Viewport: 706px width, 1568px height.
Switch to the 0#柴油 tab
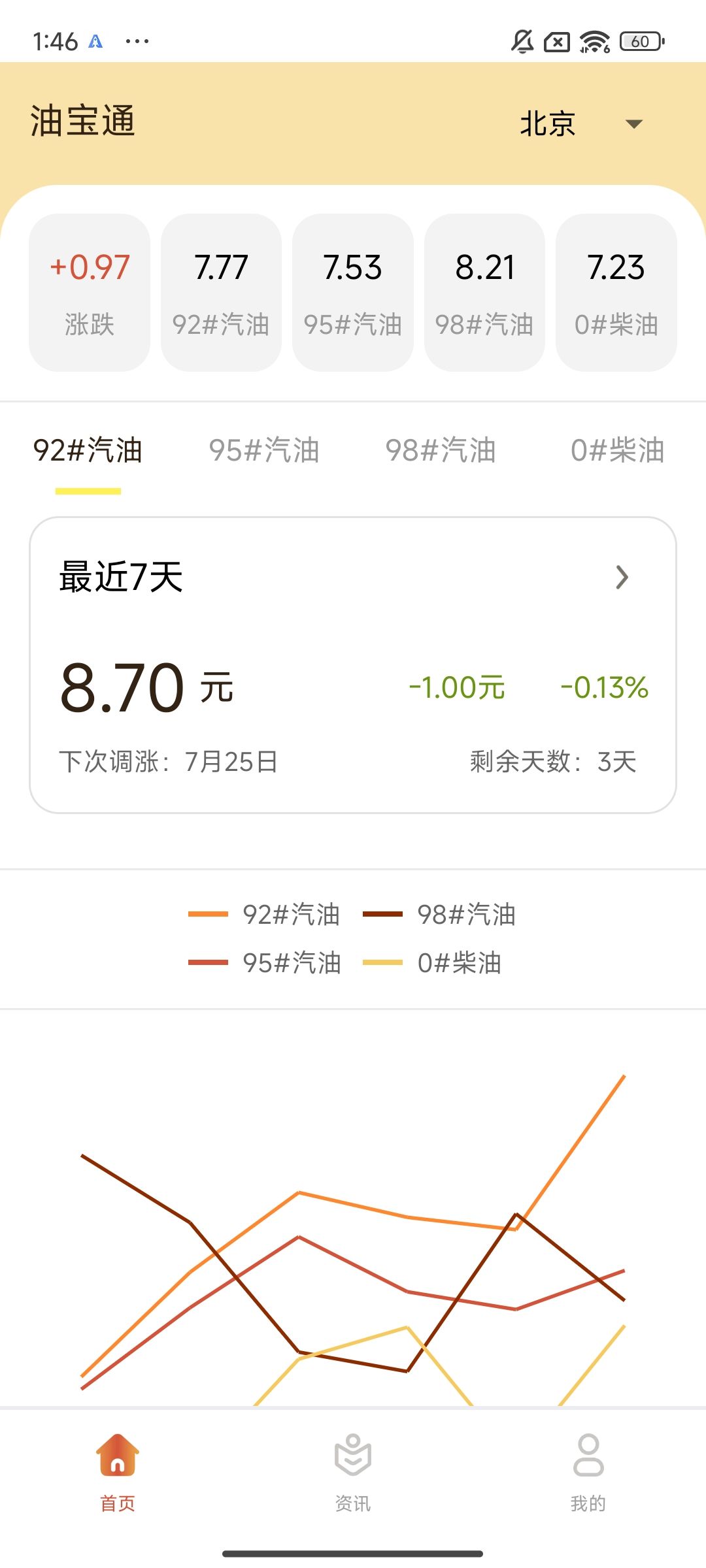click(617, 450)
